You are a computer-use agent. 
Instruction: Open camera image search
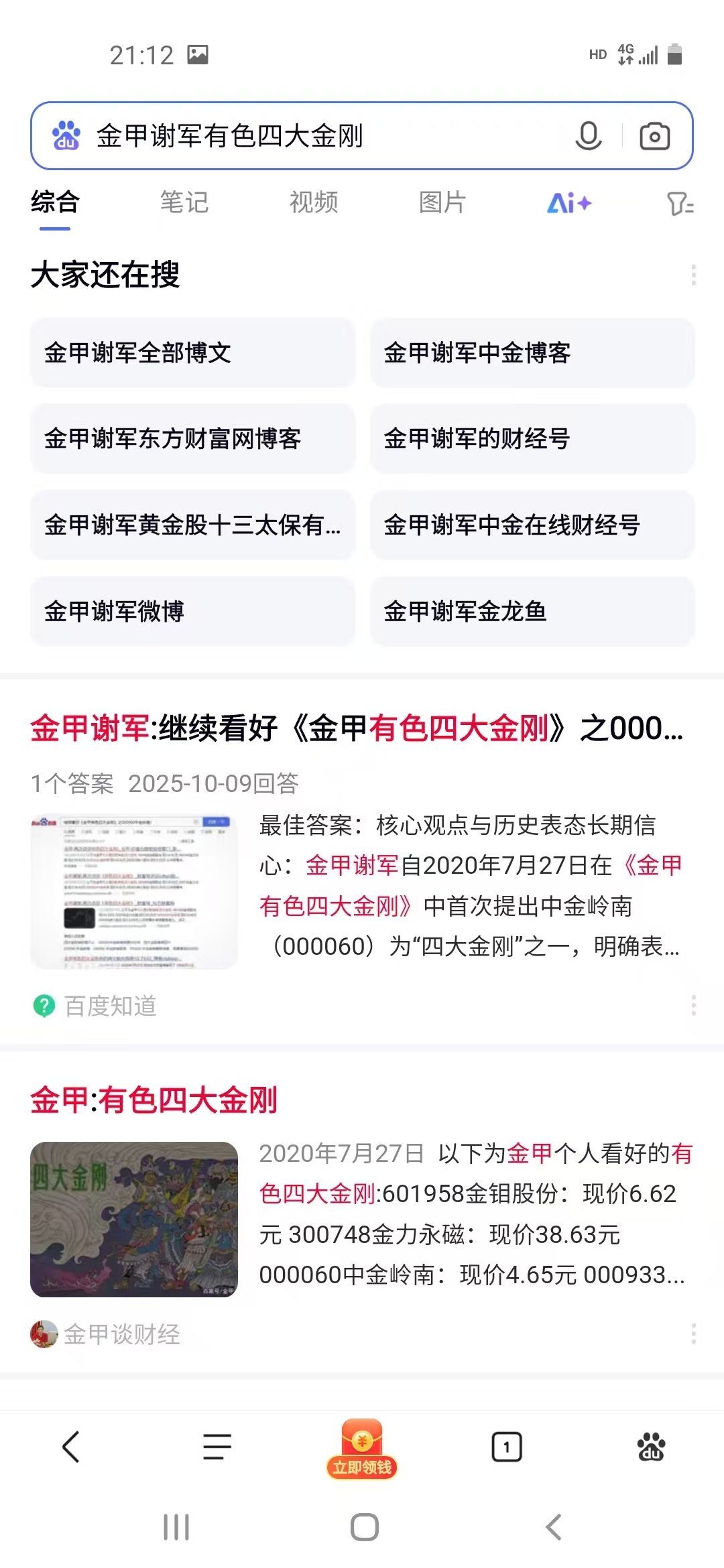click(x=654, y=136)
